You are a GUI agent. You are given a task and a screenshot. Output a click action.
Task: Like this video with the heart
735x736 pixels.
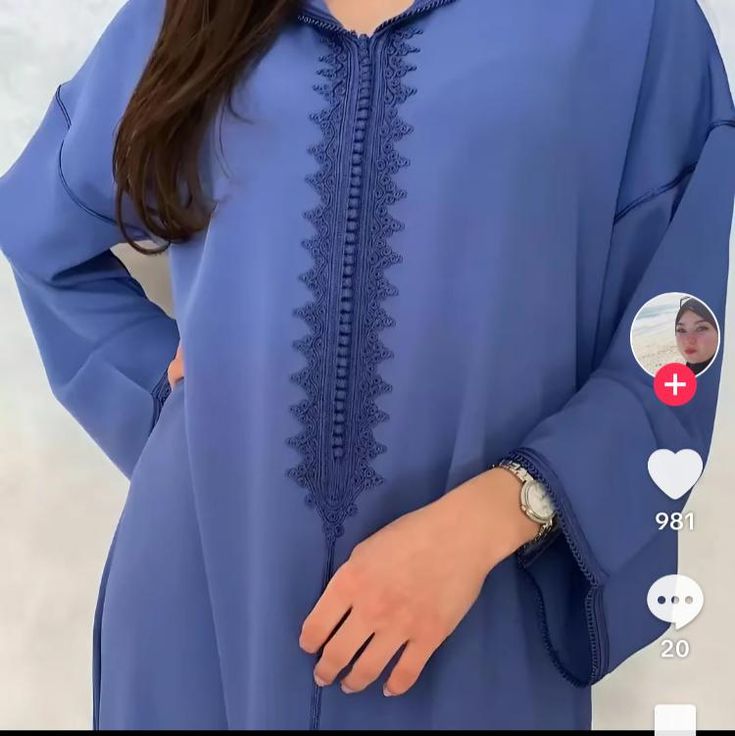click(x=675, y=473)
